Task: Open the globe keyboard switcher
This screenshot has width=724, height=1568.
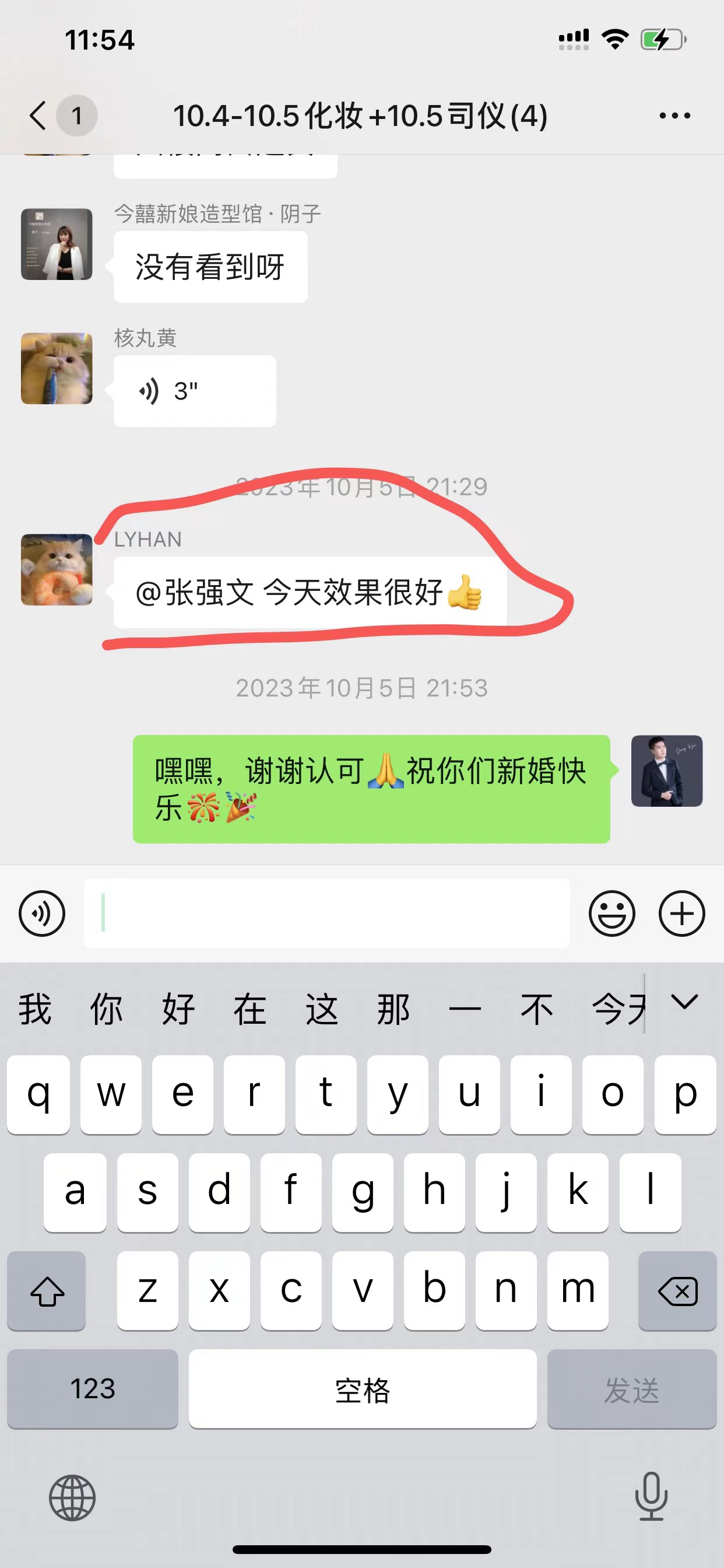Action: (x=72, y=1498)
